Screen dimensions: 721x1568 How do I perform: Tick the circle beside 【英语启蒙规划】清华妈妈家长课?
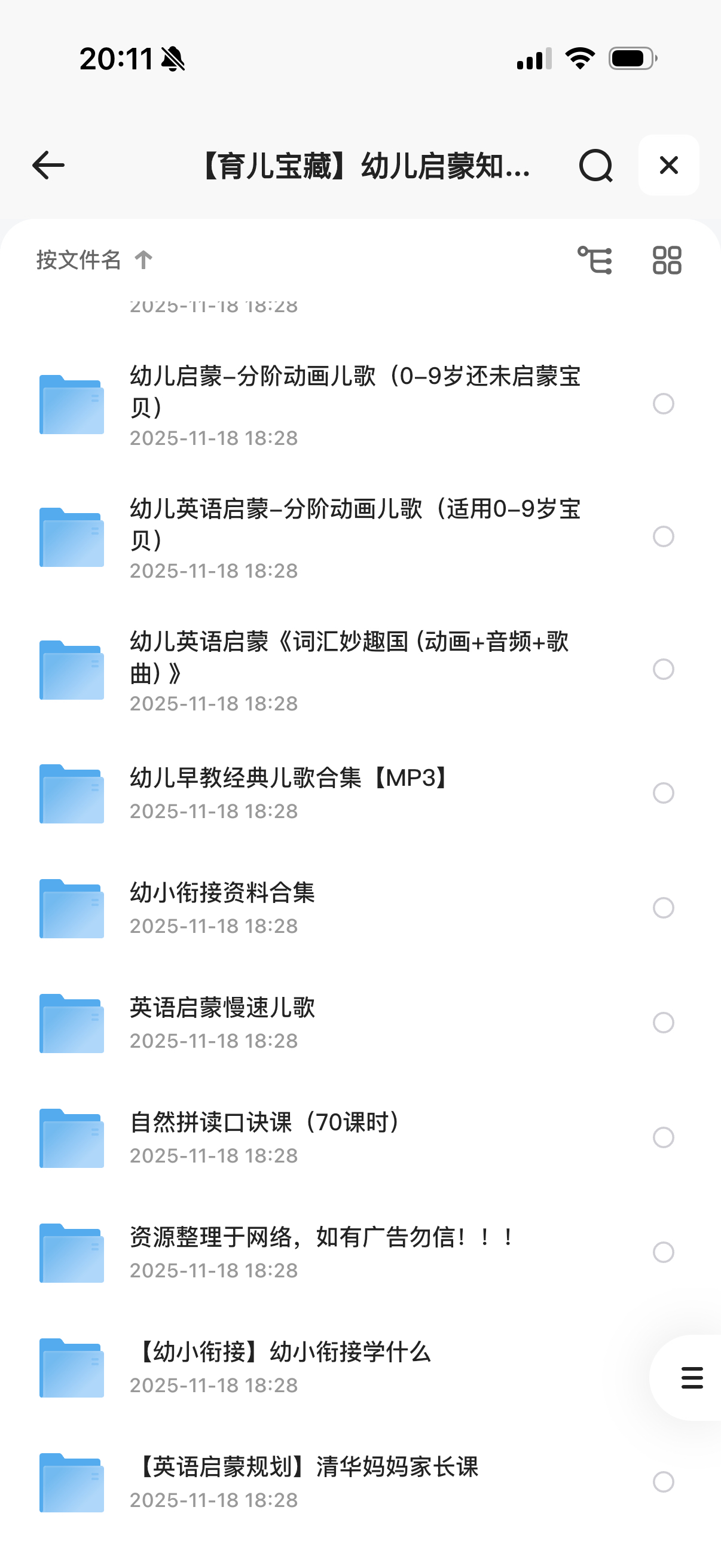point(663,1481)
